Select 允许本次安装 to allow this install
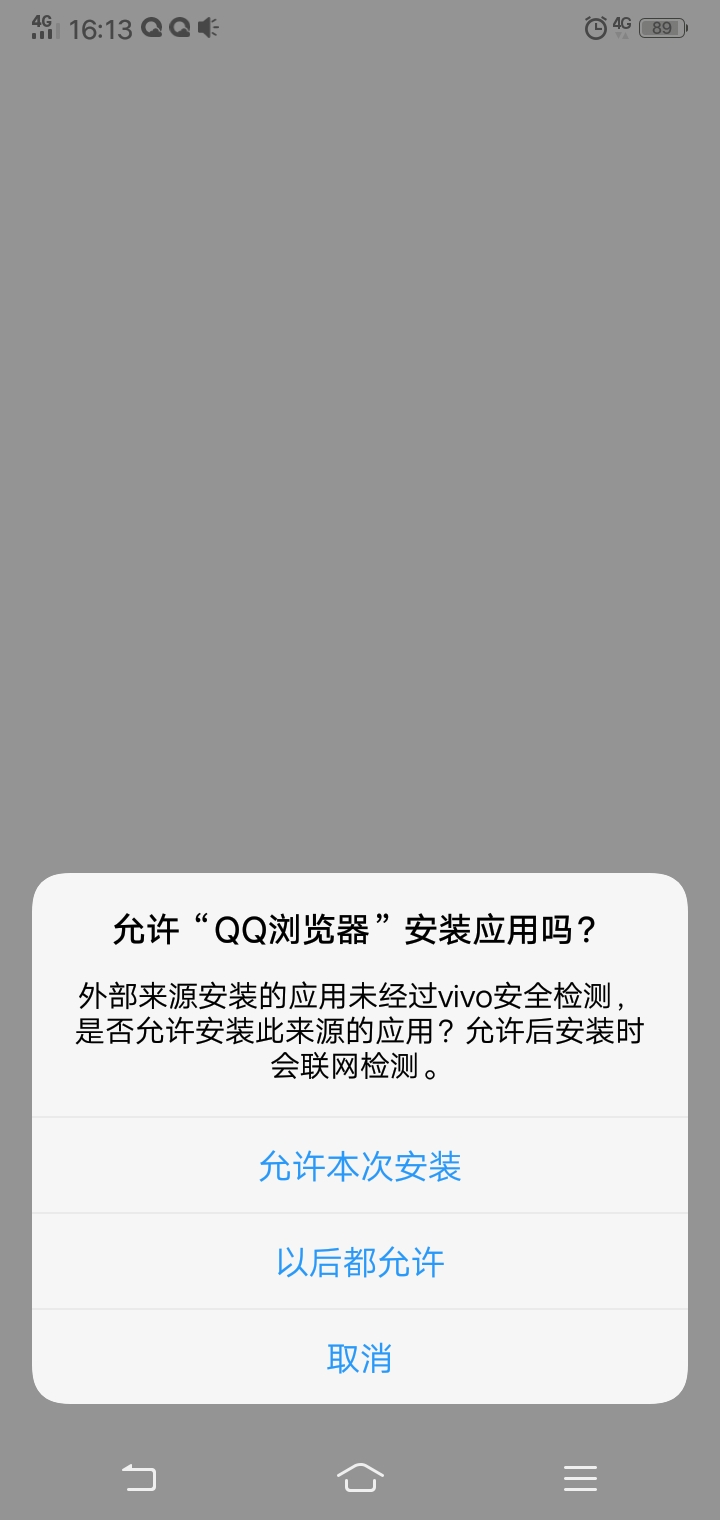 (x=360, y=1166)
